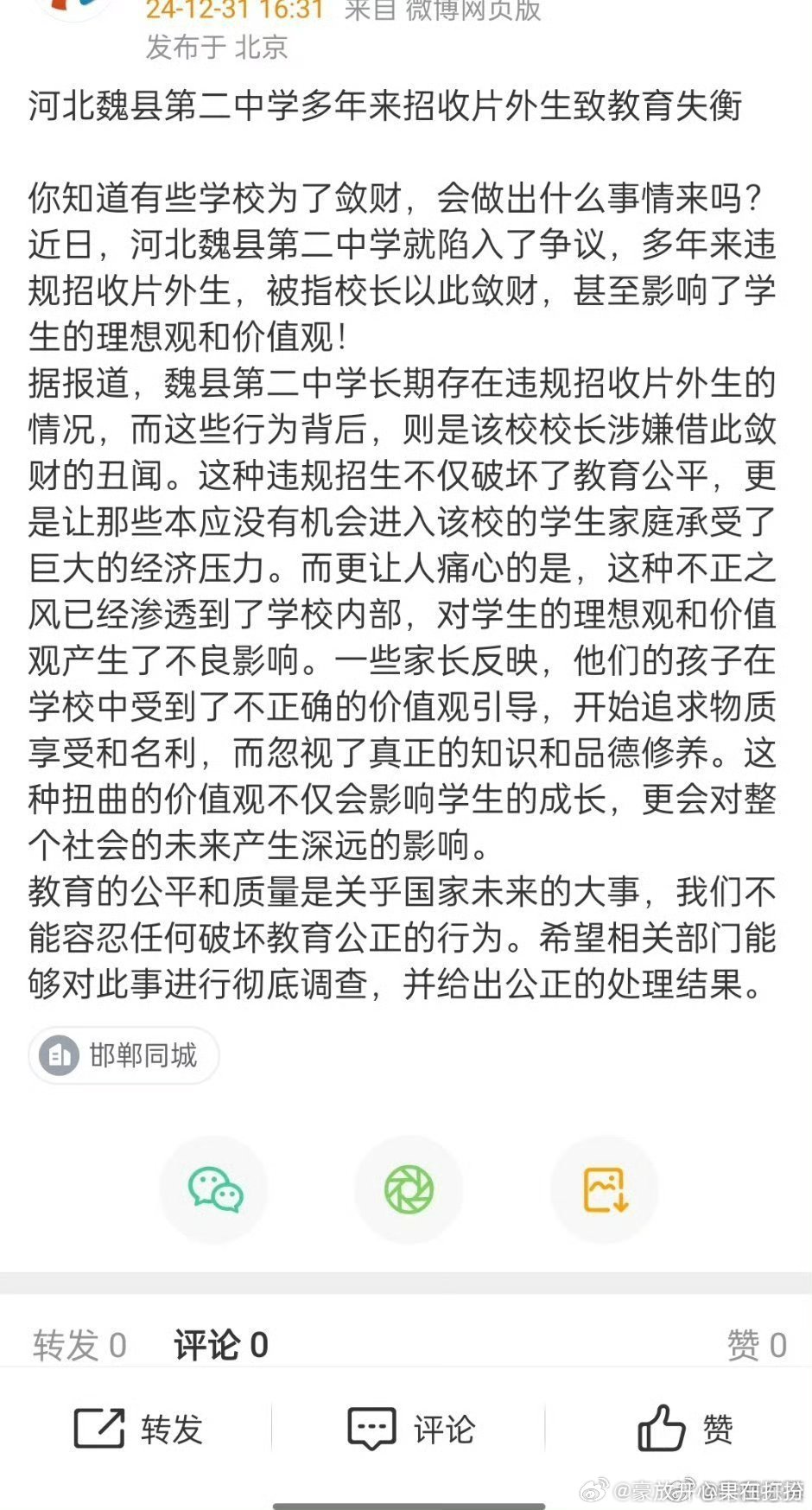The width and height of the screenshot is (812, 1510).
Task: Switch to the 赞 0 tab
Action: (757, 1346)
